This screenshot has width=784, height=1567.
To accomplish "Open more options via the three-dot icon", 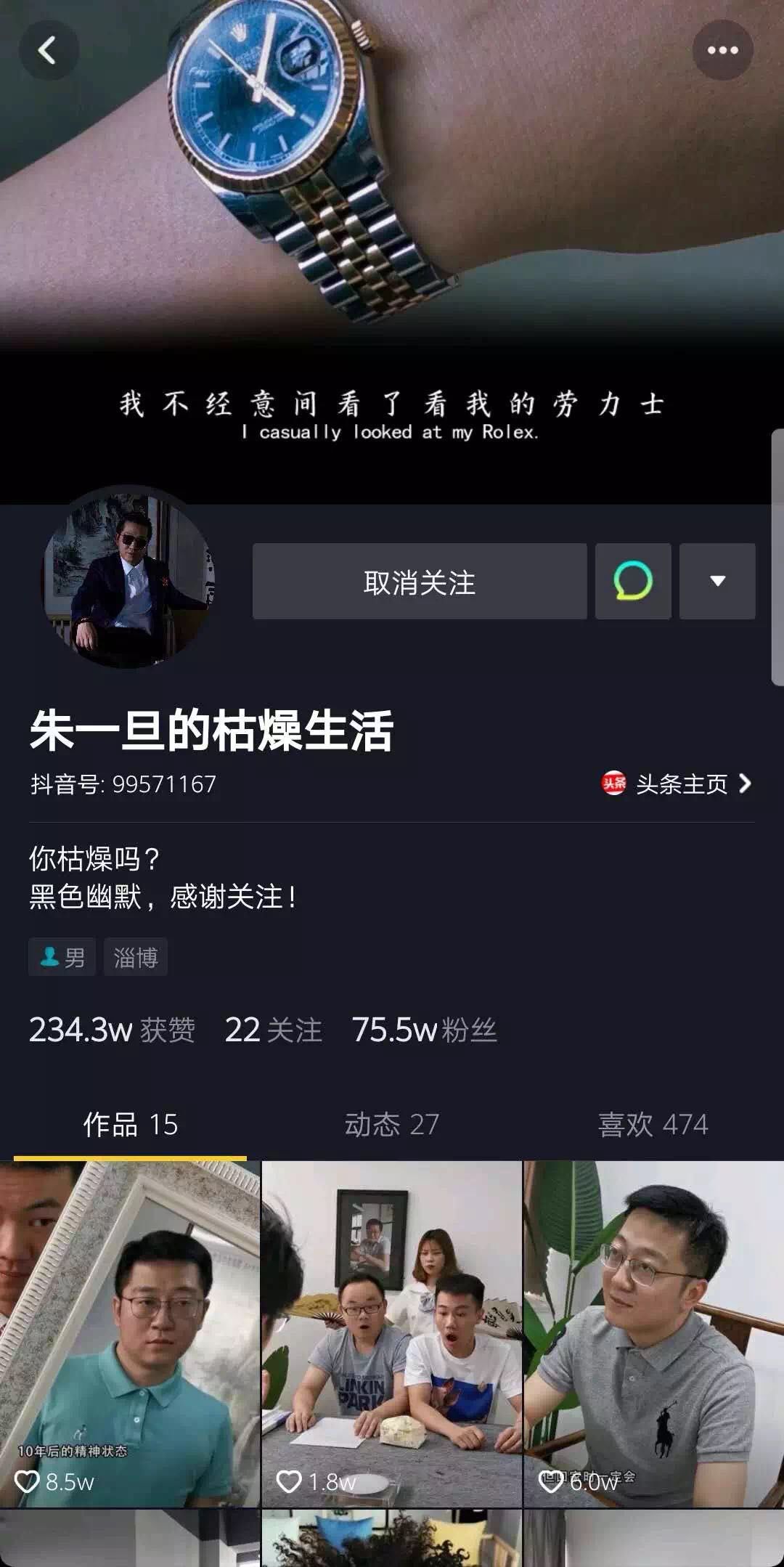I will click(722, 49).
